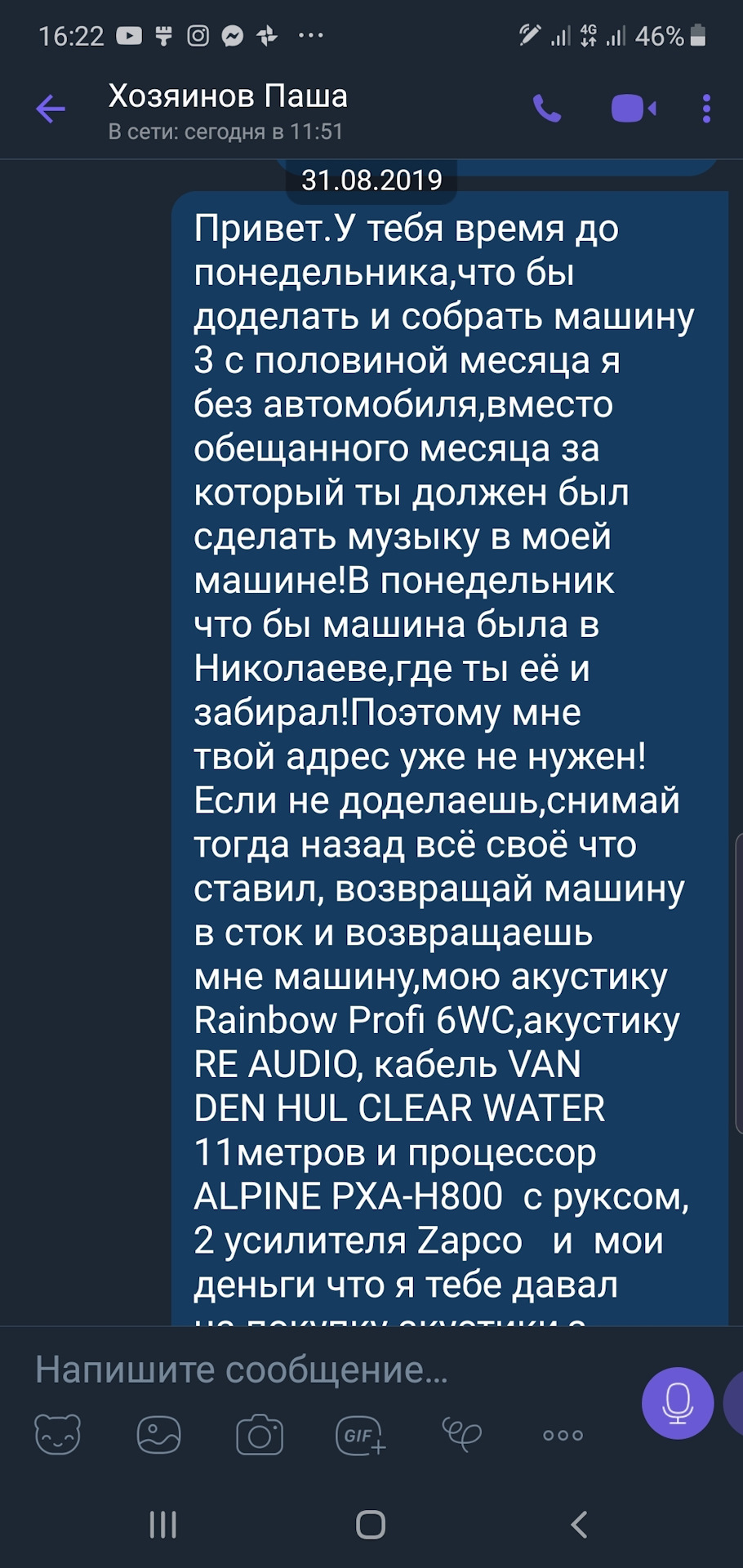Open the recent apps overview
This screenshot has height=1568, width=743.
(x=162, y=1524)
